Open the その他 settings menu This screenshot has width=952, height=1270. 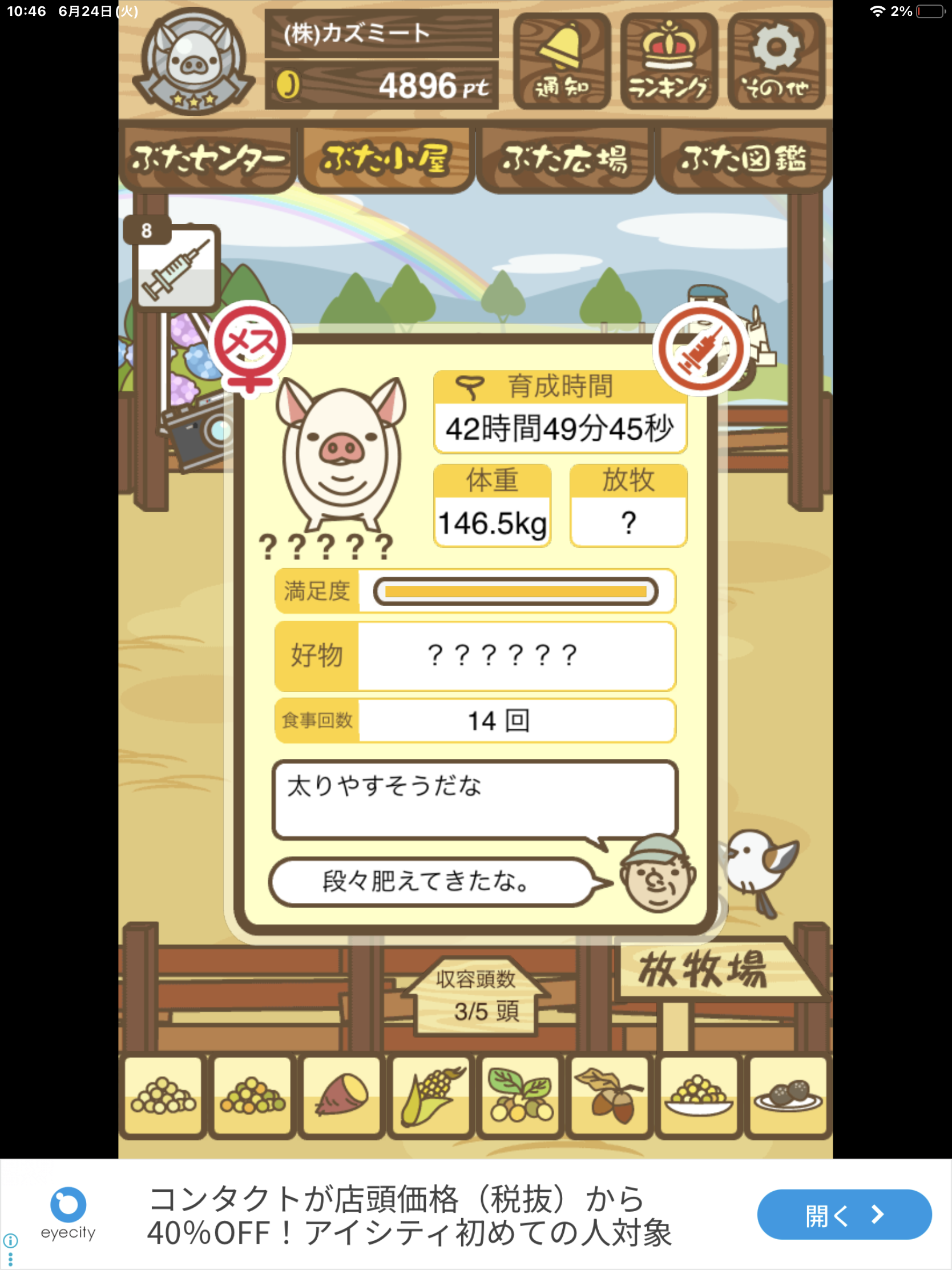[x=776, y=62]
